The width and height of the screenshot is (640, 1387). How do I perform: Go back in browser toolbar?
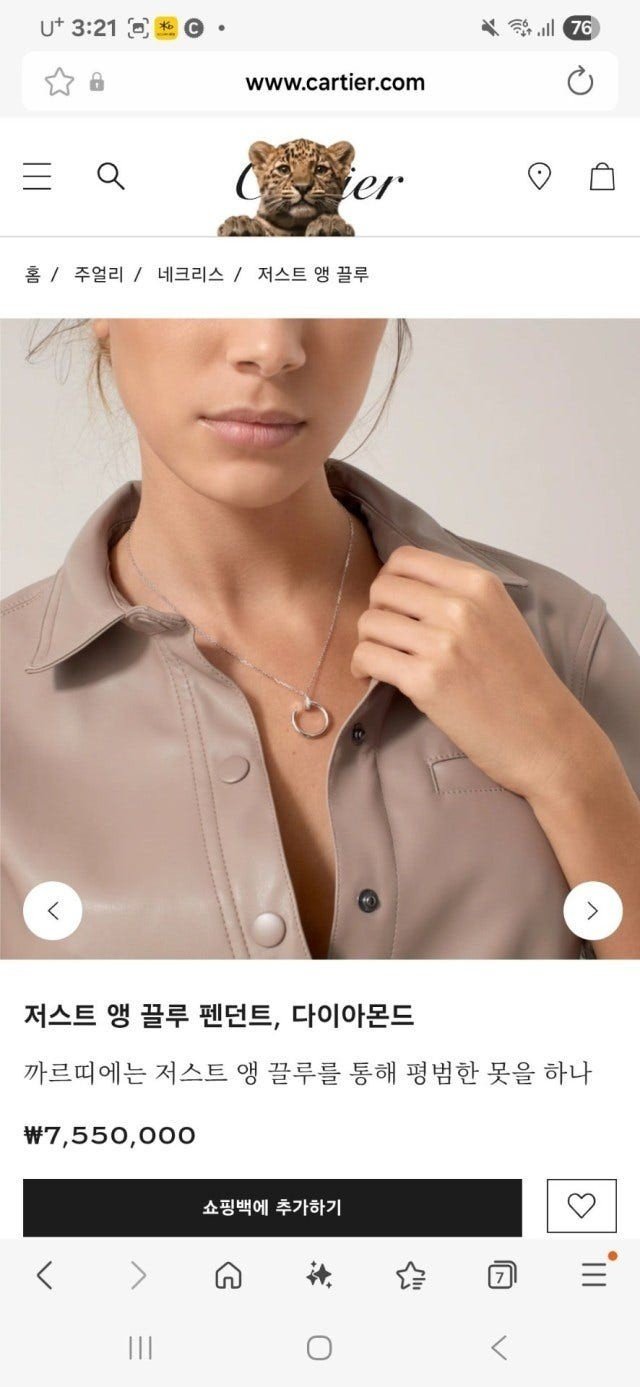pyautogui.click(x=44, y=1274)
